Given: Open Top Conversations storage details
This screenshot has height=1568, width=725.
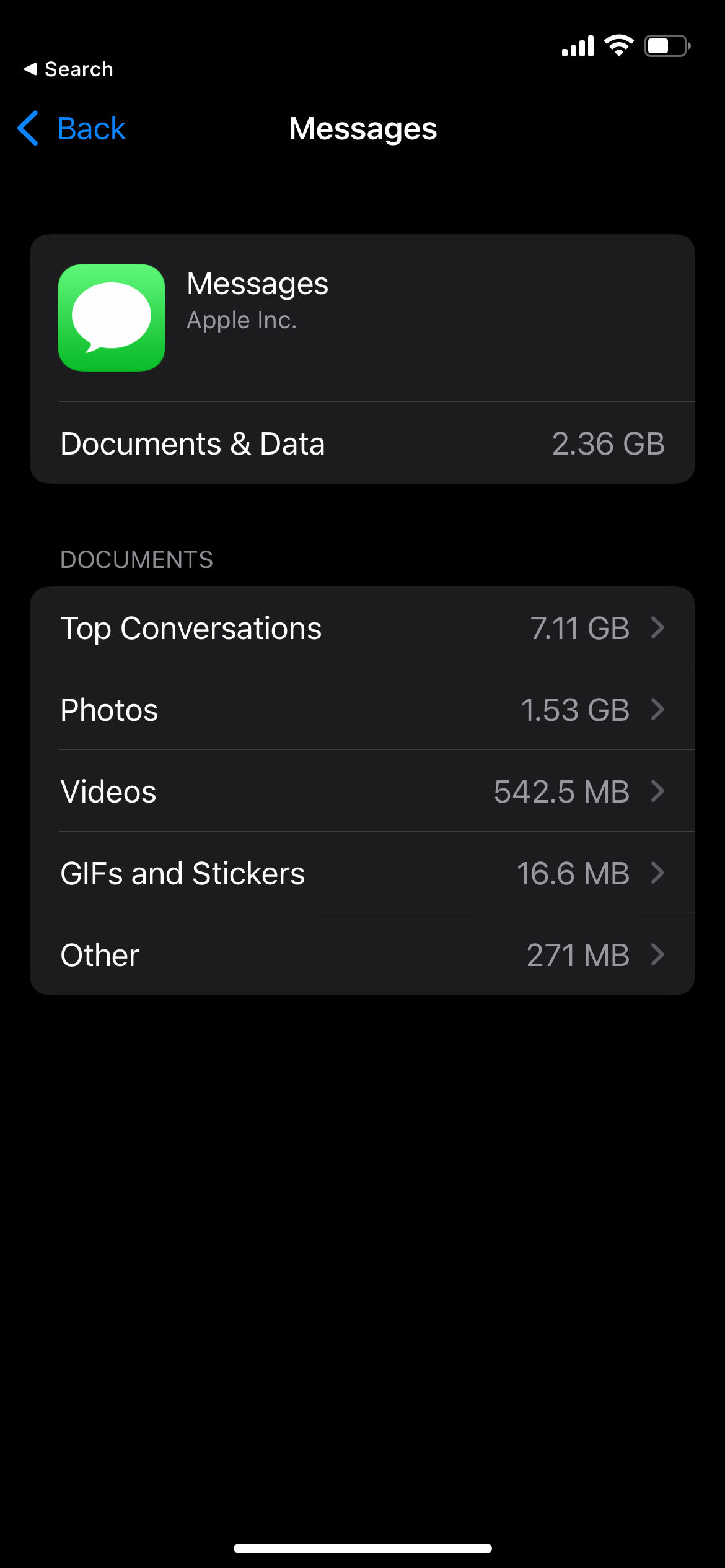Looking at the screenshot, I should click(x=362, y=628).
